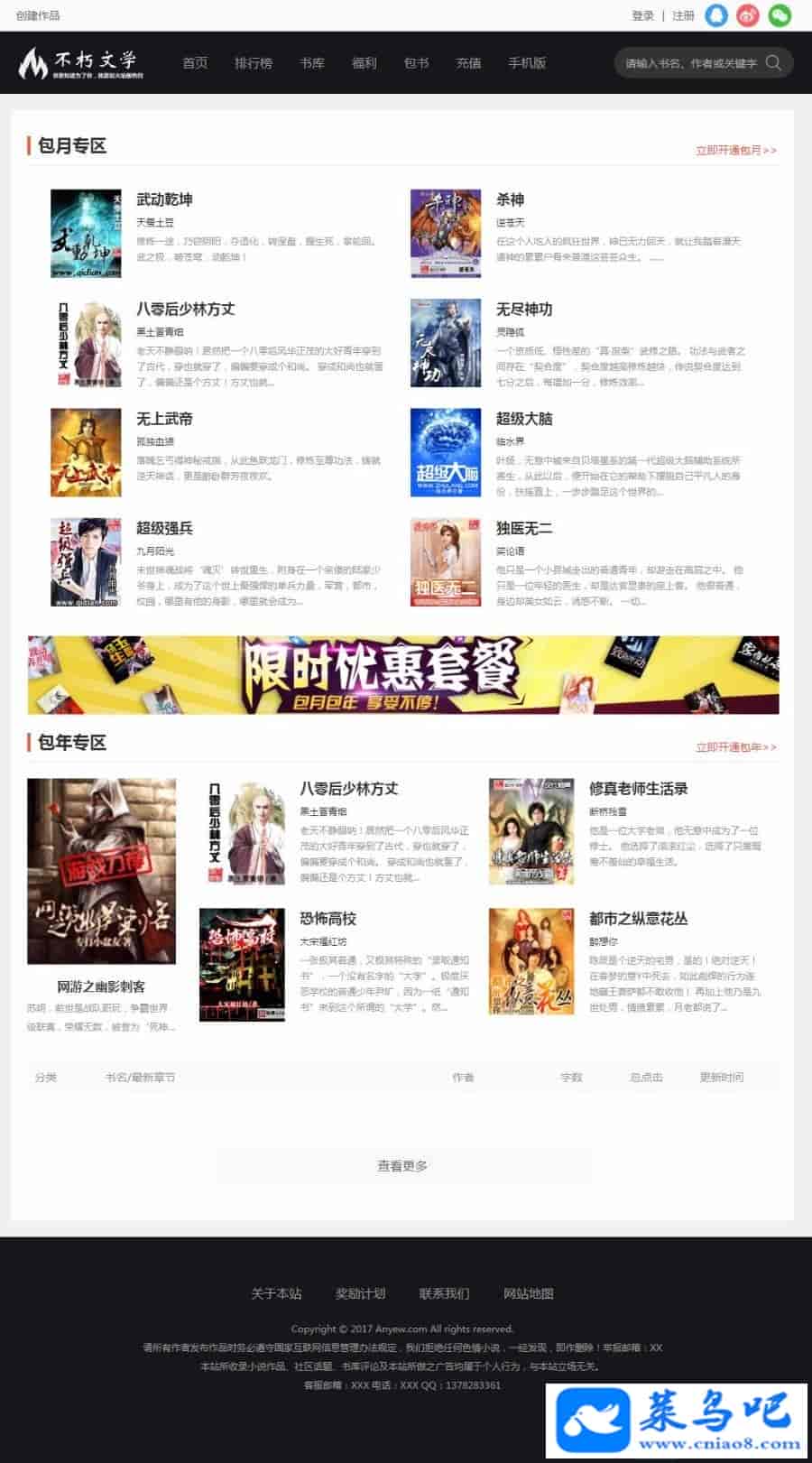Open the 手机版 nav tab
Screen dimensions: 812x1463
click(x=527, y=63)
